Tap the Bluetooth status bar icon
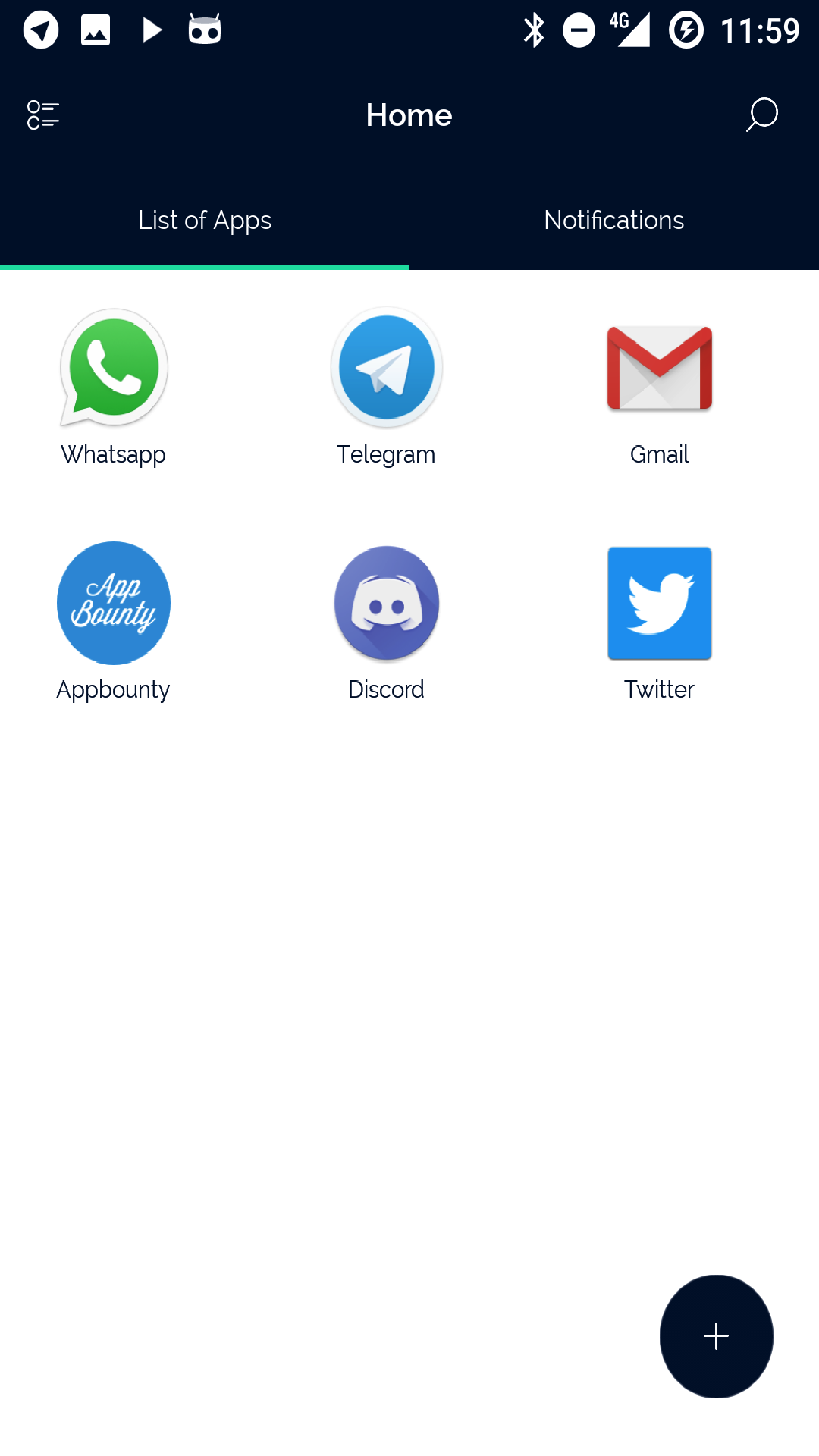The image size is (819, 1456). pyautogui.click(x=535, y=30)
